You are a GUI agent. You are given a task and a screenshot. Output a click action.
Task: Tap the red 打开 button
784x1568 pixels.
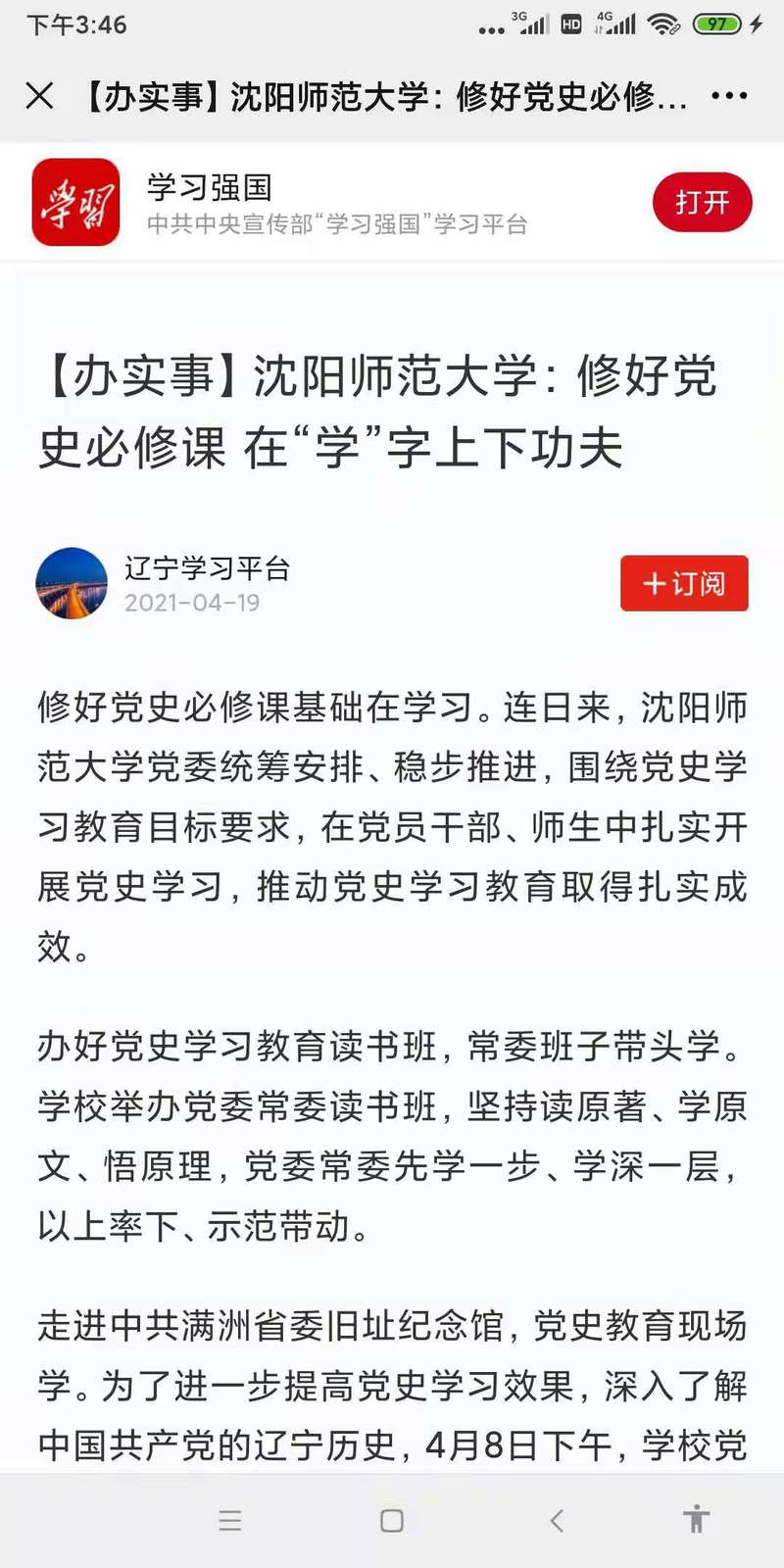click(702, 203)
